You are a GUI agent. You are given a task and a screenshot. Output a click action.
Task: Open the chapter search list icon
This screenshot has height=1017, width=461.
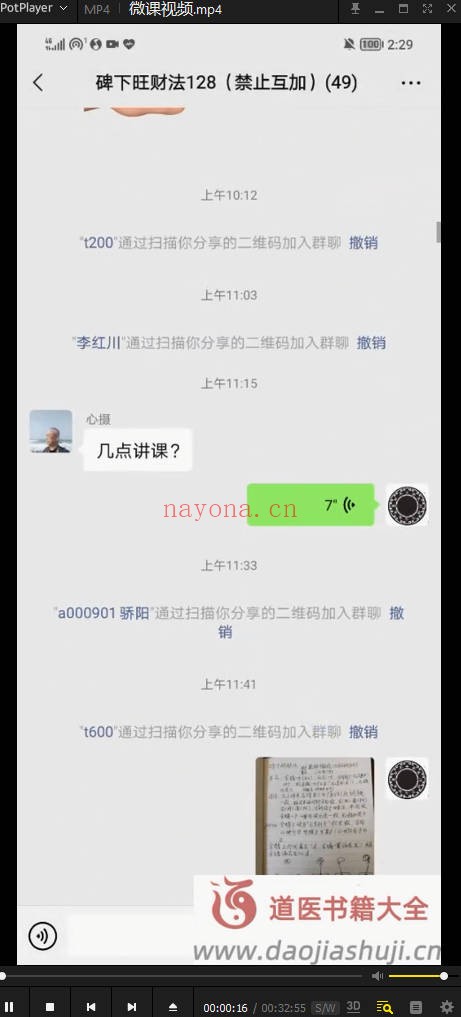pyautogui.click(x=384, y=1007)
